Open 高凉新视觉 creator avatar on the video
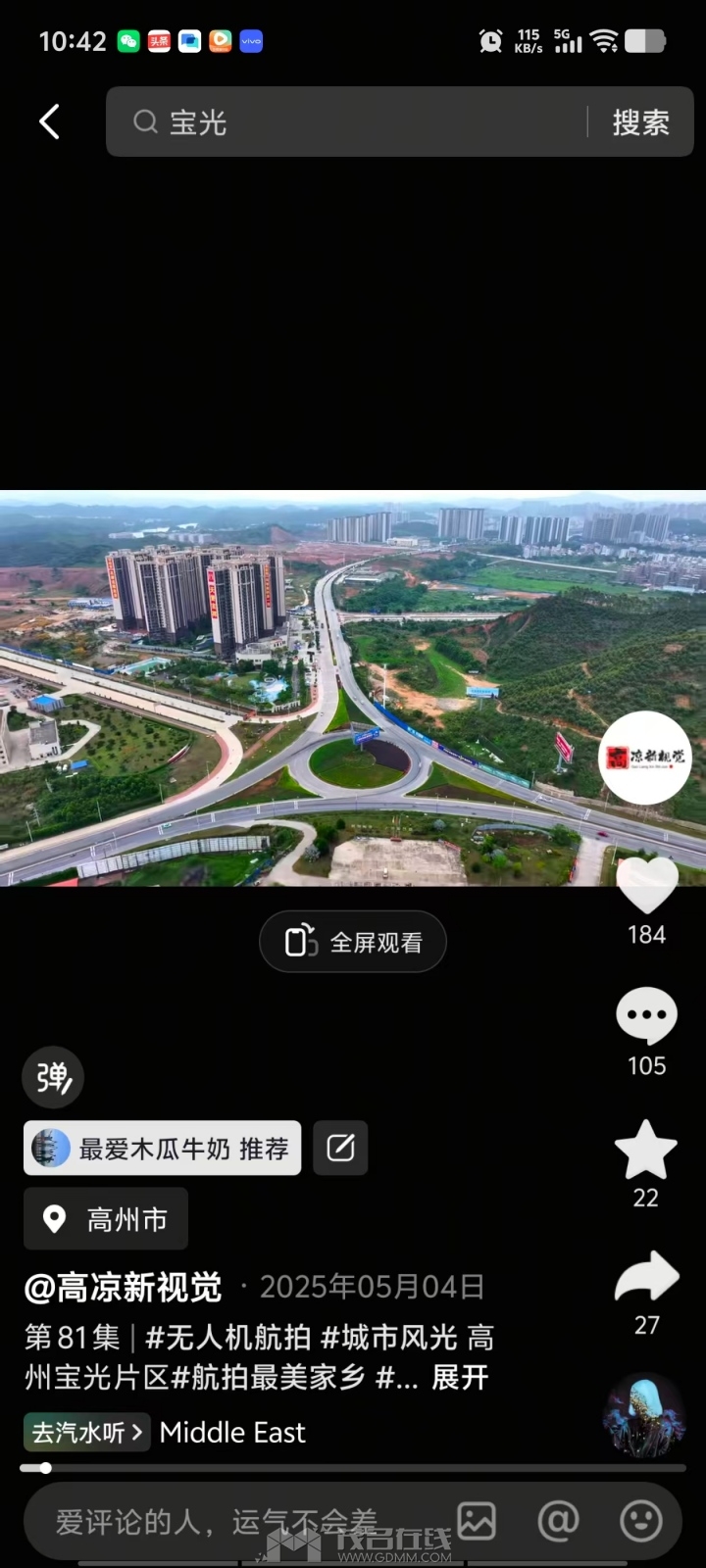Screen dimensions: 706x1568 (x=644, y=758)
